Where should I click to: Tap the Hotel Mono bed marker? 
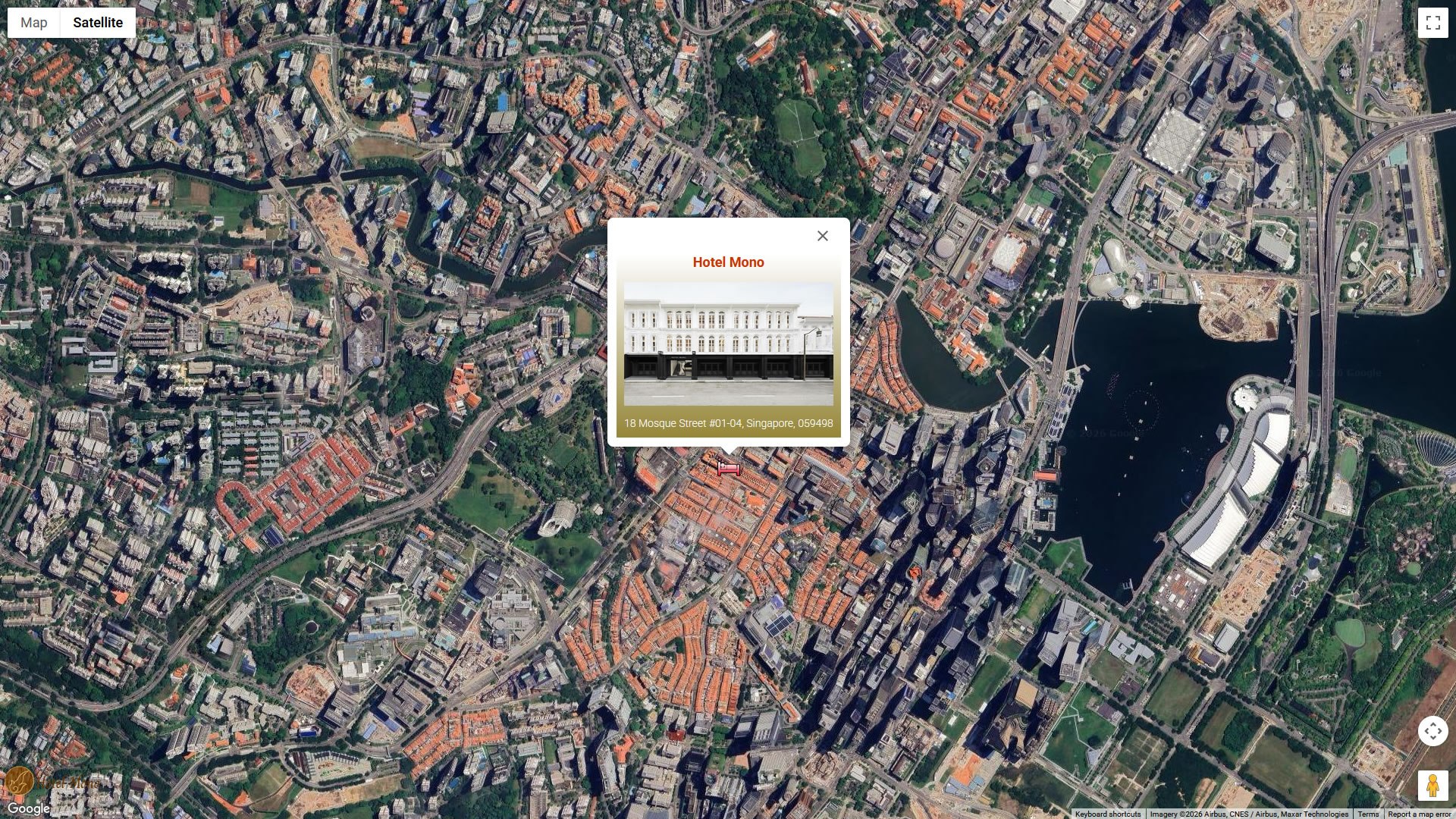729,469
